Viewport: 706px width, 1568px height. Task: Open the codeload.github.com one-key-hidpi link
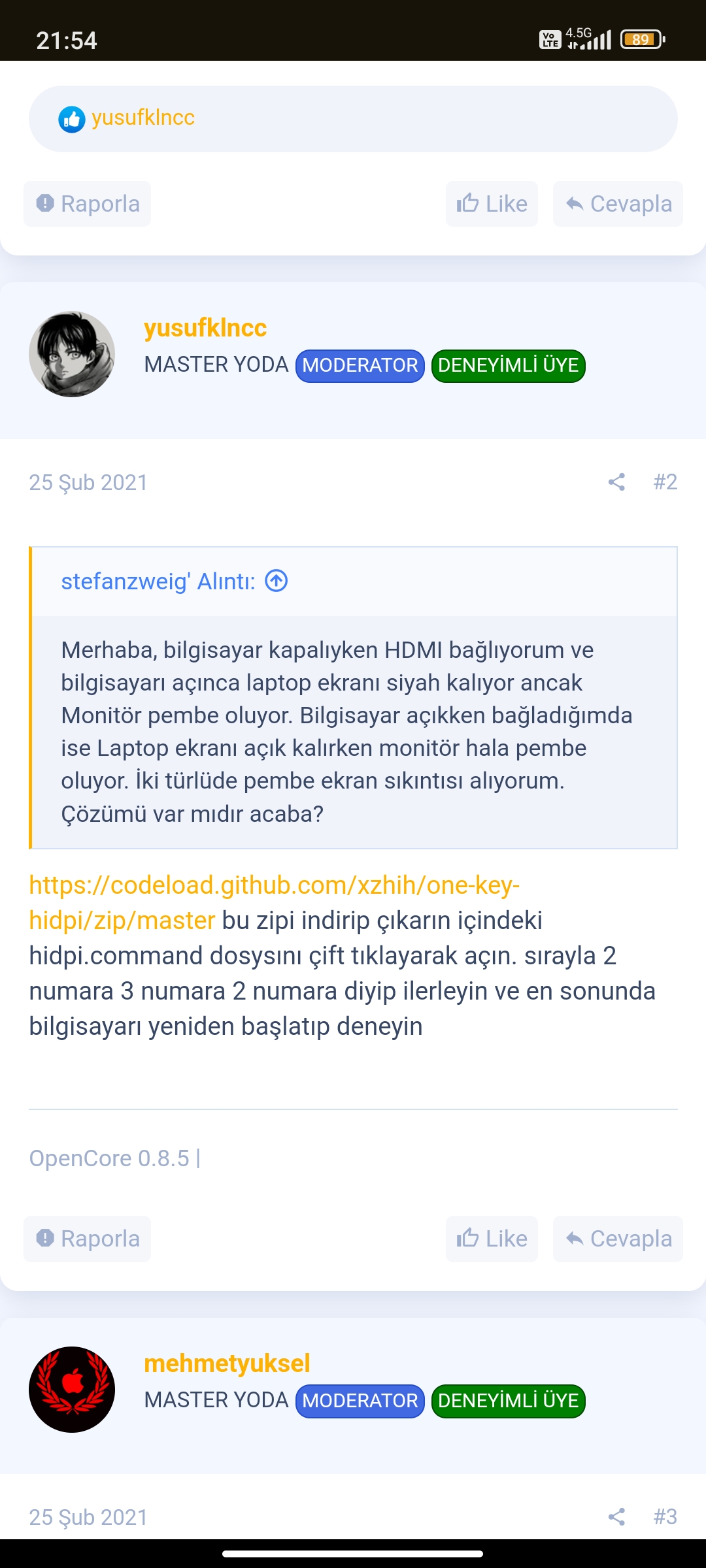tap(275, 902)
